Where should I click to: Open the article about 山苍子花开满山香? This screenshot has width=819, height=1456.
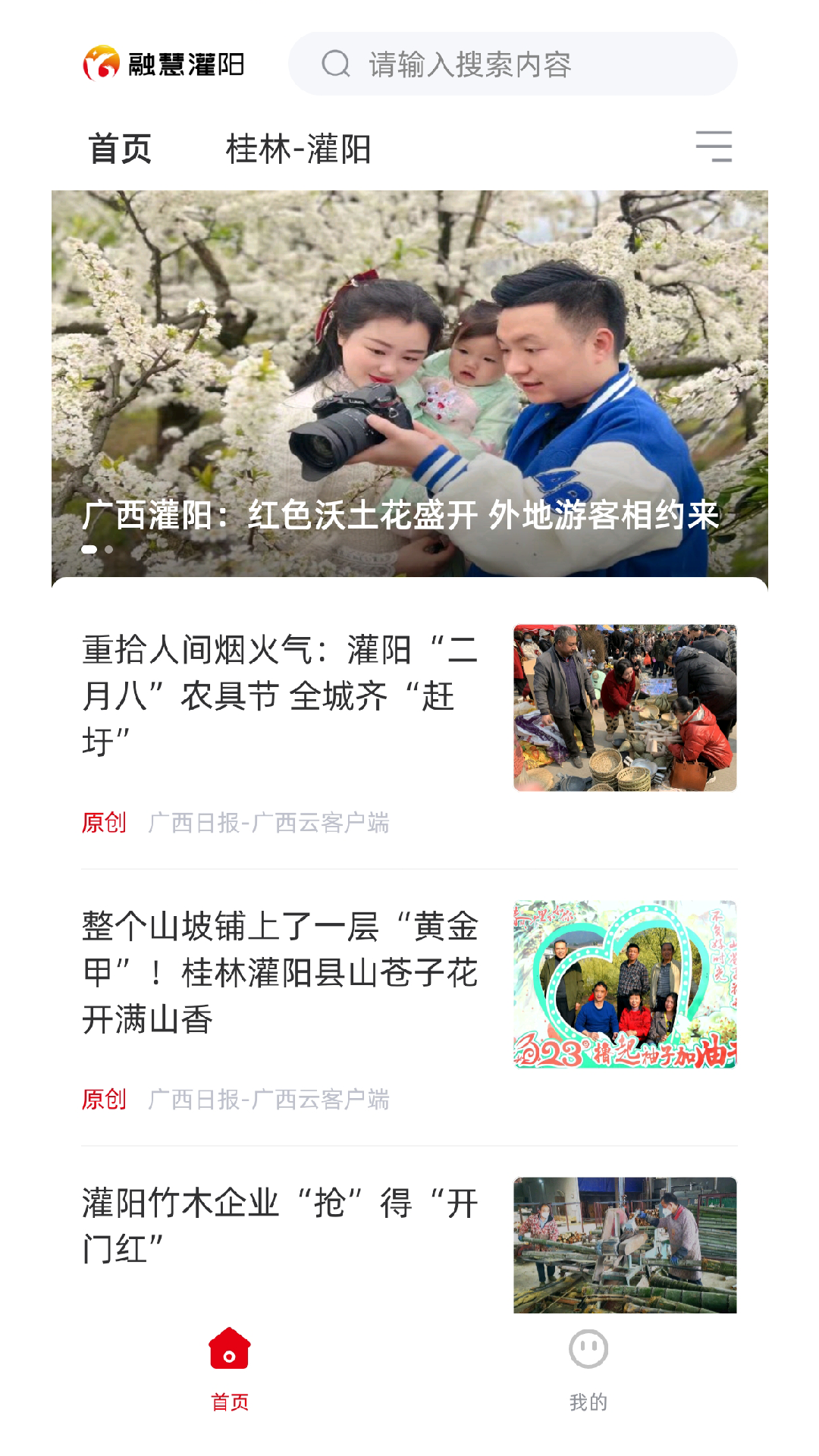281,972
